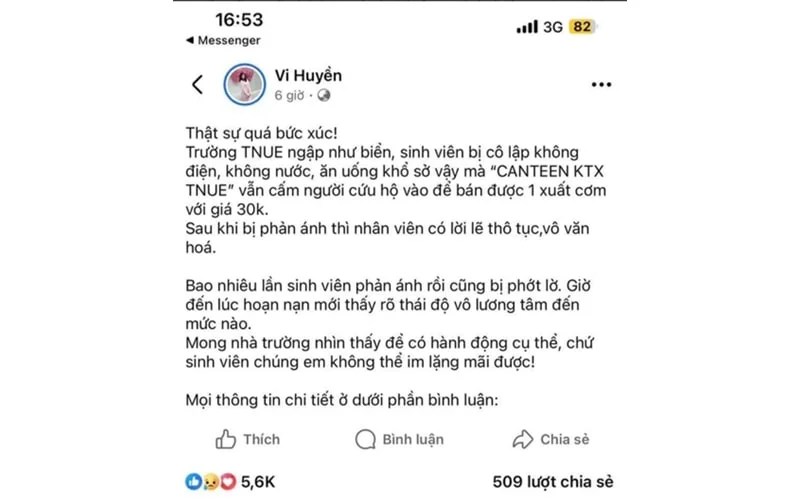800x500 pixels.
Task: Go back from Vi Huyền's post
Action: (x=197, y=85)
